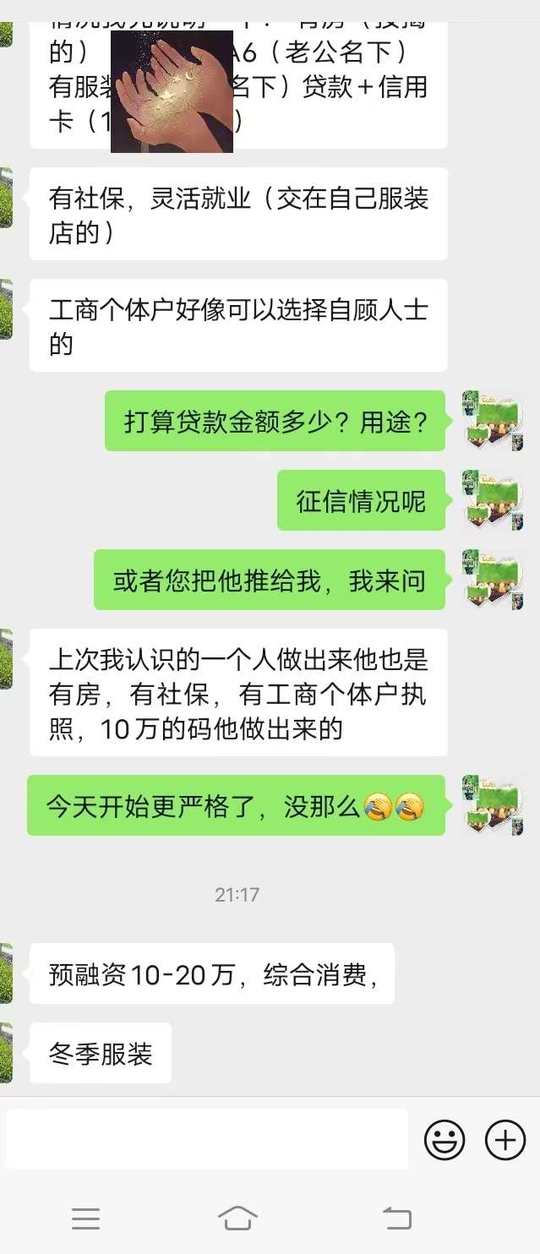Tap contact avatar beside 冬季服装 message
This screenshot has width=540, height=1254.
6,1052
